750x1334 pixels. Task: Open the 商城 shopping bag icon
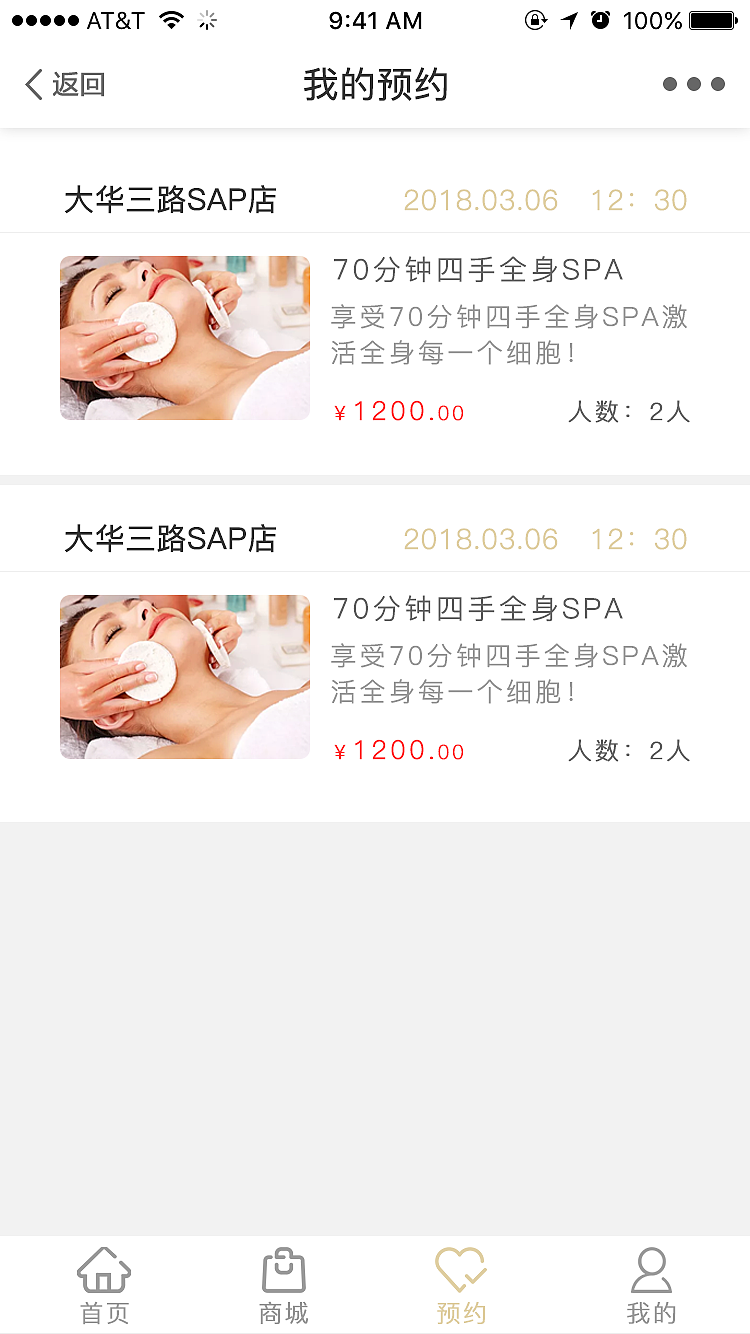click(x=284, y=1268)
